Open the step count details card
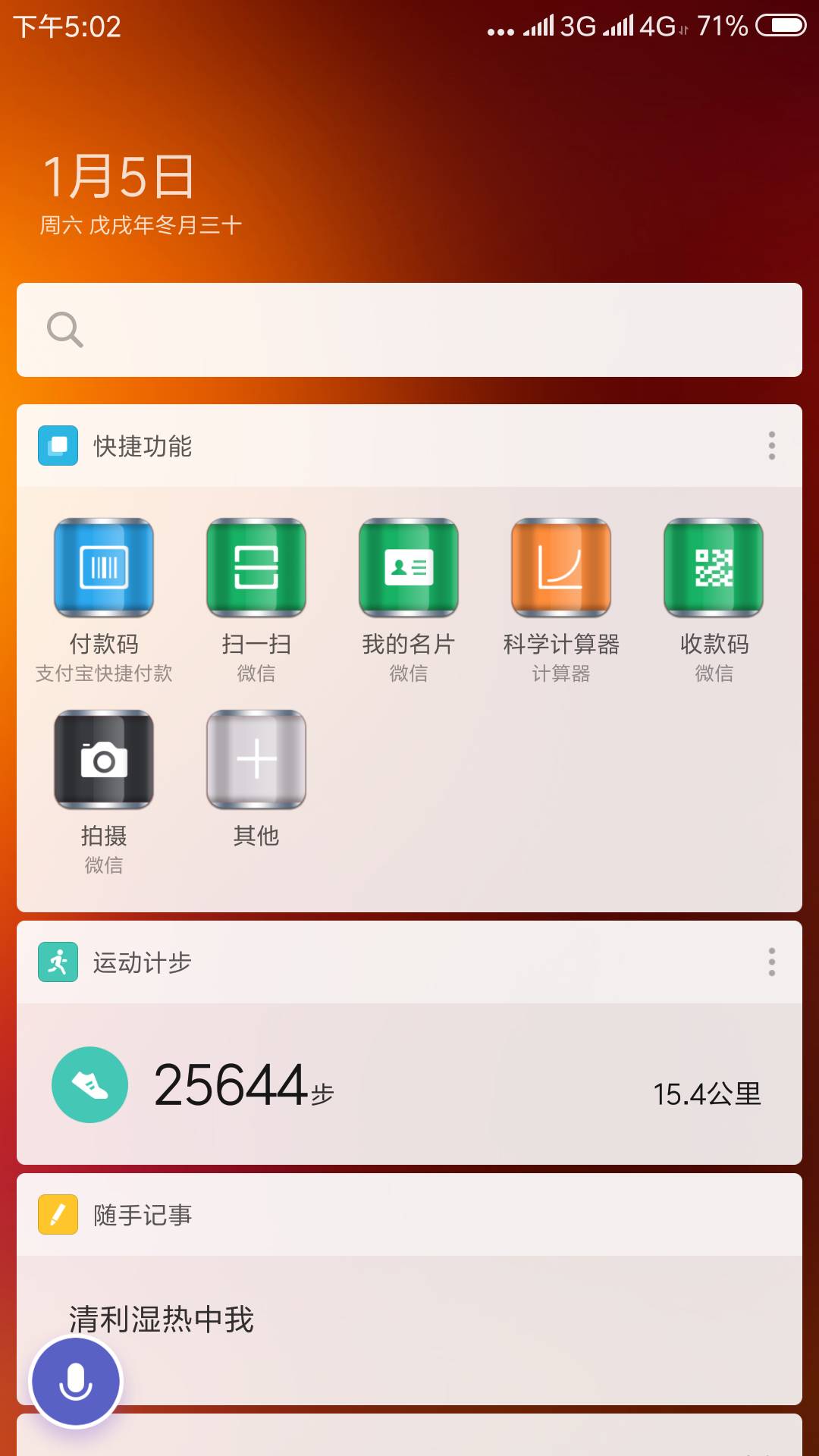The width and height of the screenshot is (819, 1456). [409, 1084]
